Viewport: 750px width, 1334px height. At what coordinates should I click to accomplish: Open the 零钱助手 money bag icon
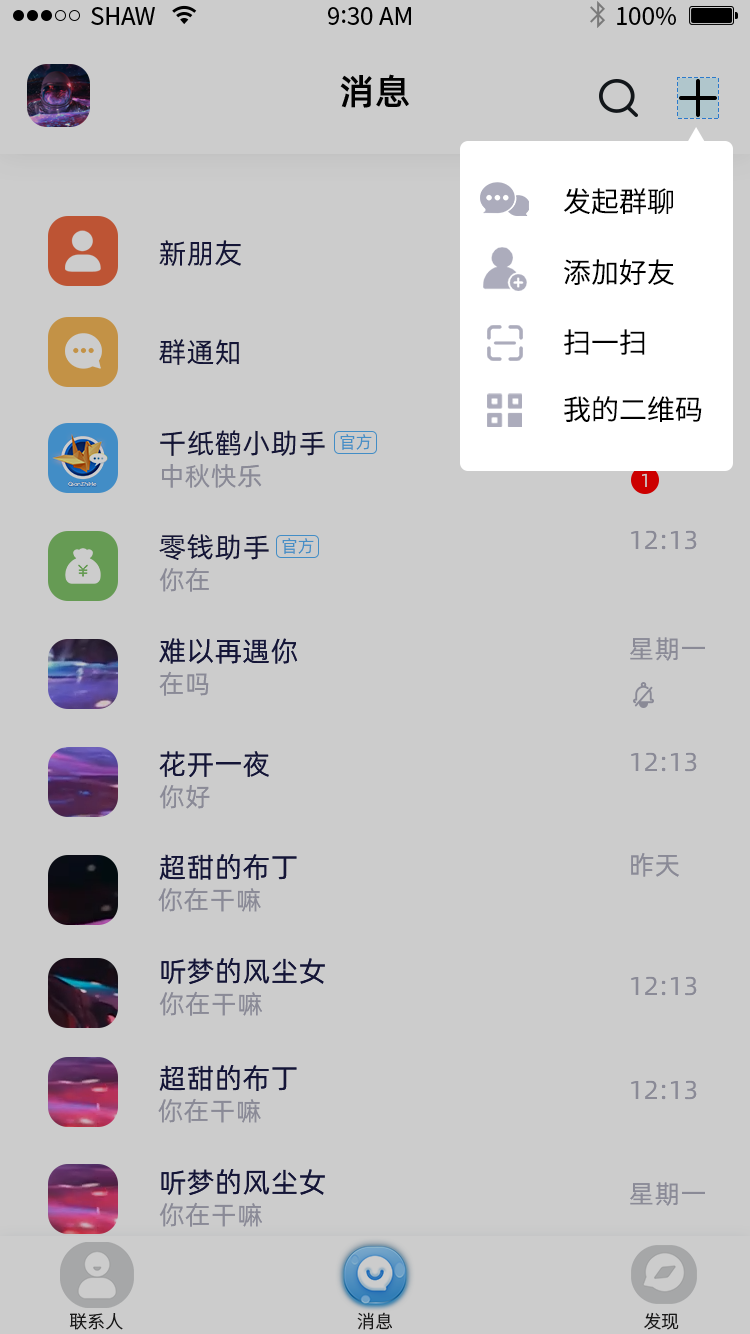(82, 564)
